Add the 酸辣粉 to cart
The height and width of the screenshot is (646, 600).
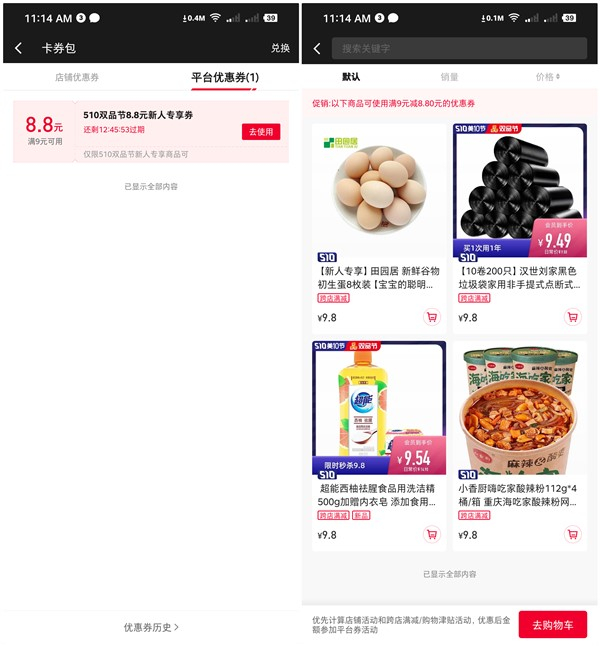click(573, 534)
